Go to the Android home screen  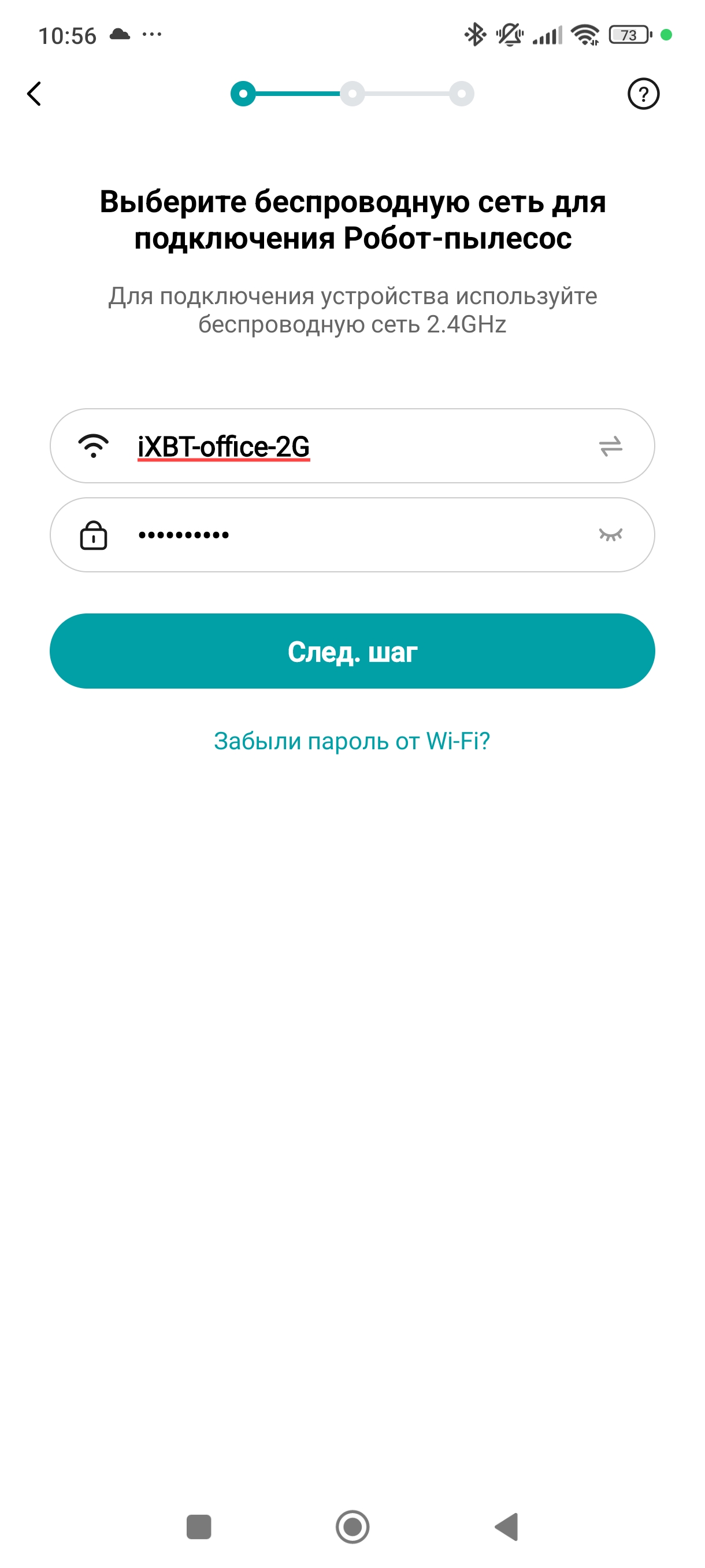352,1526
